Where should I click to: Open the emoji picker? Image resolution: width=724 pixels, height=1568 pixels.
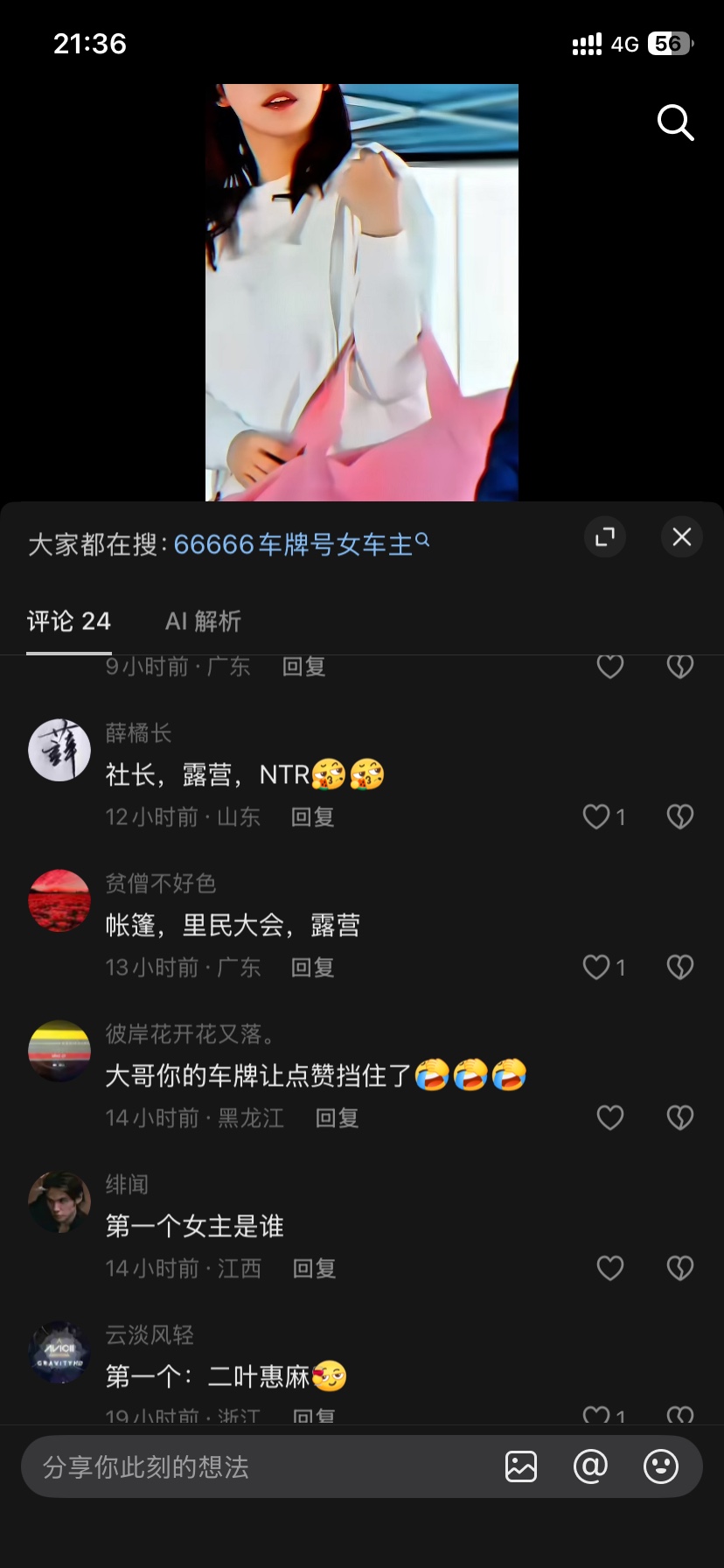(661, 1466)
